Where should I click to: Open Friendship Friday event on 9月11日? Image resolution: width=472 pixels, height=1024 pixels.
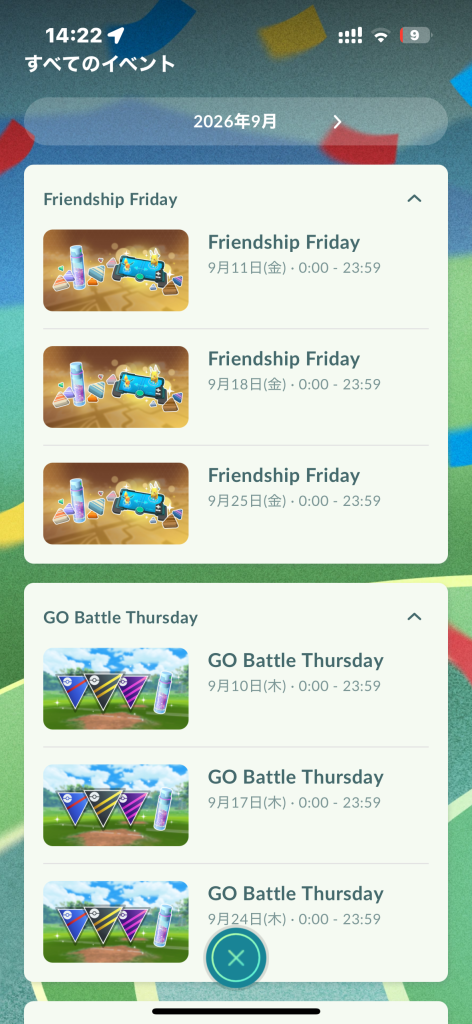coord(236,270)
